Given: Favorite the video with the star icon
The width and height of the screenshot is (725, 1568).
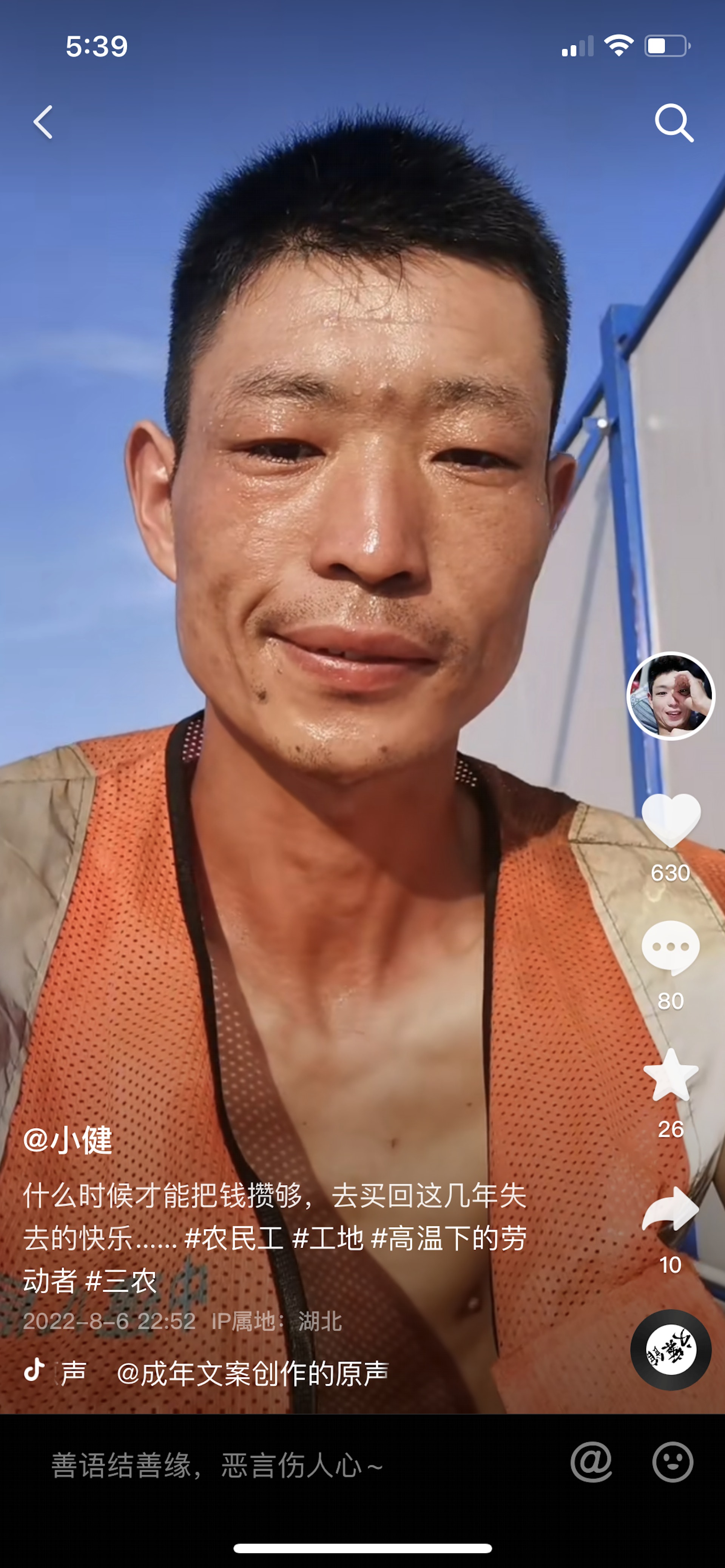Looking at the screenshot, I should pyautogui.click(x=670, y=1076).
